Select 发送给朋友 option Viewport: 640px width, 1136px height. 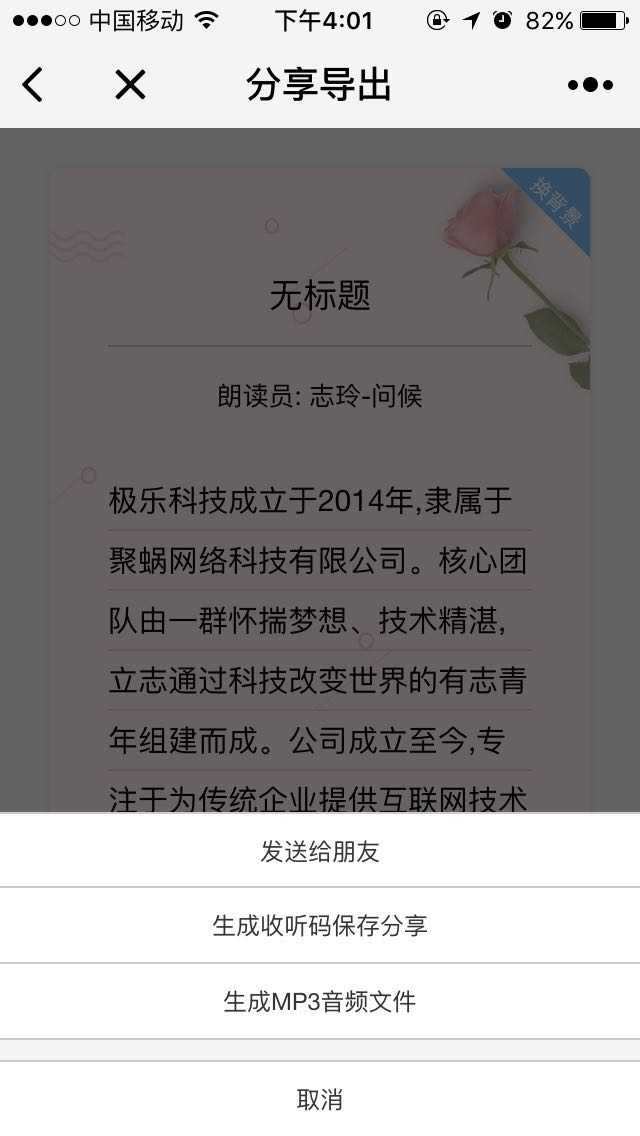coord(320,851)
